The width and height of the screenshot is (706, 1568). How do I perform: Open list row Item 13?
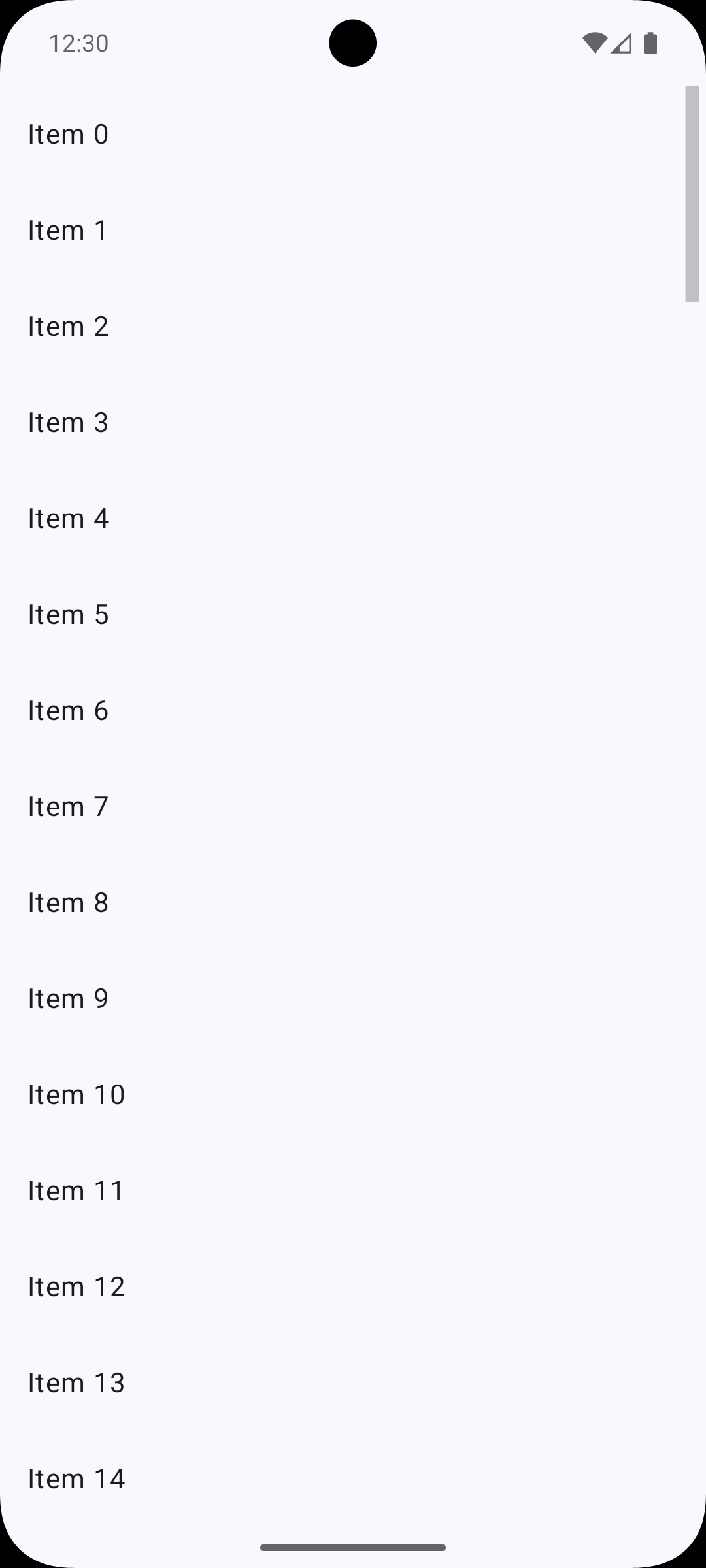(x=76, y=1383)
